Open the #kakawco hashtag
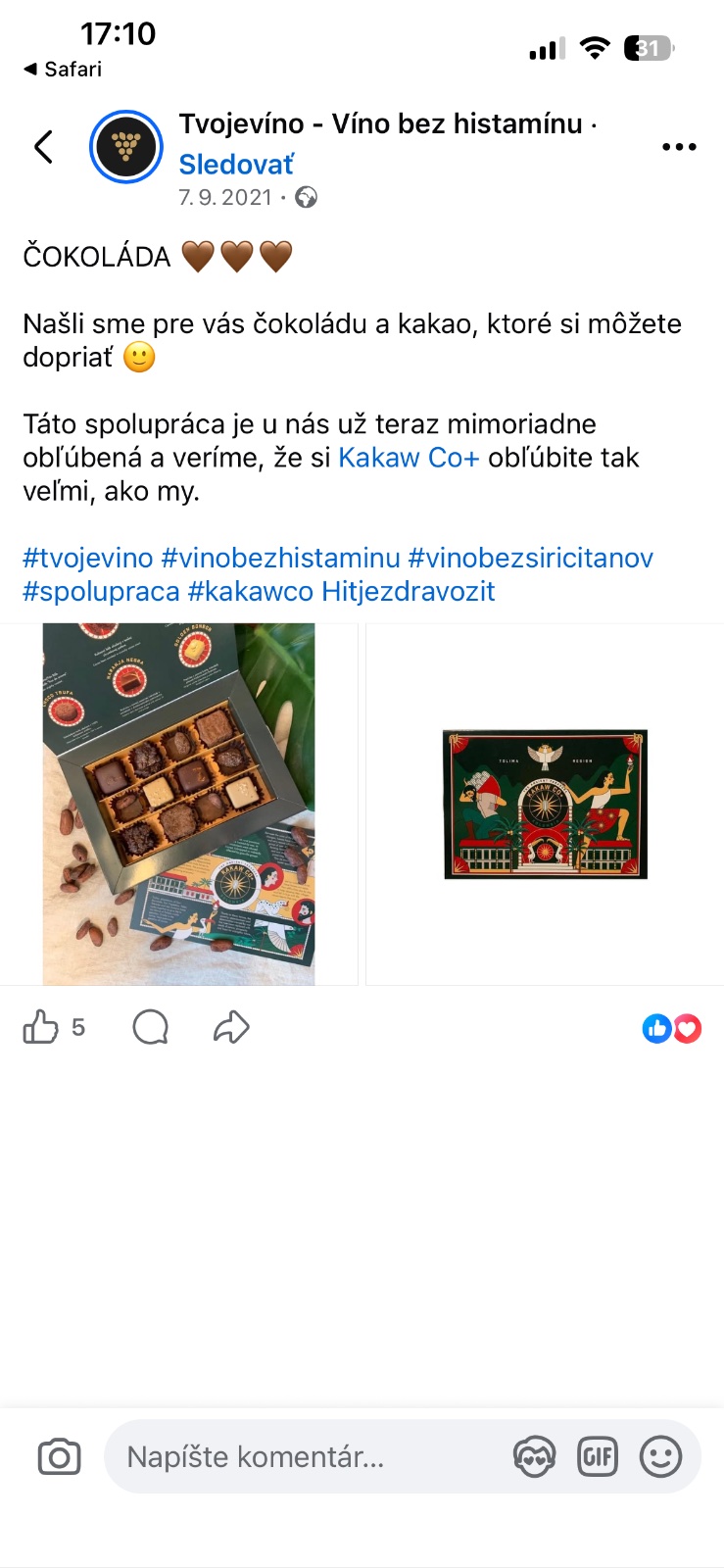The height and width of the screenshot is (1568, 724). [x=250, y=592]
